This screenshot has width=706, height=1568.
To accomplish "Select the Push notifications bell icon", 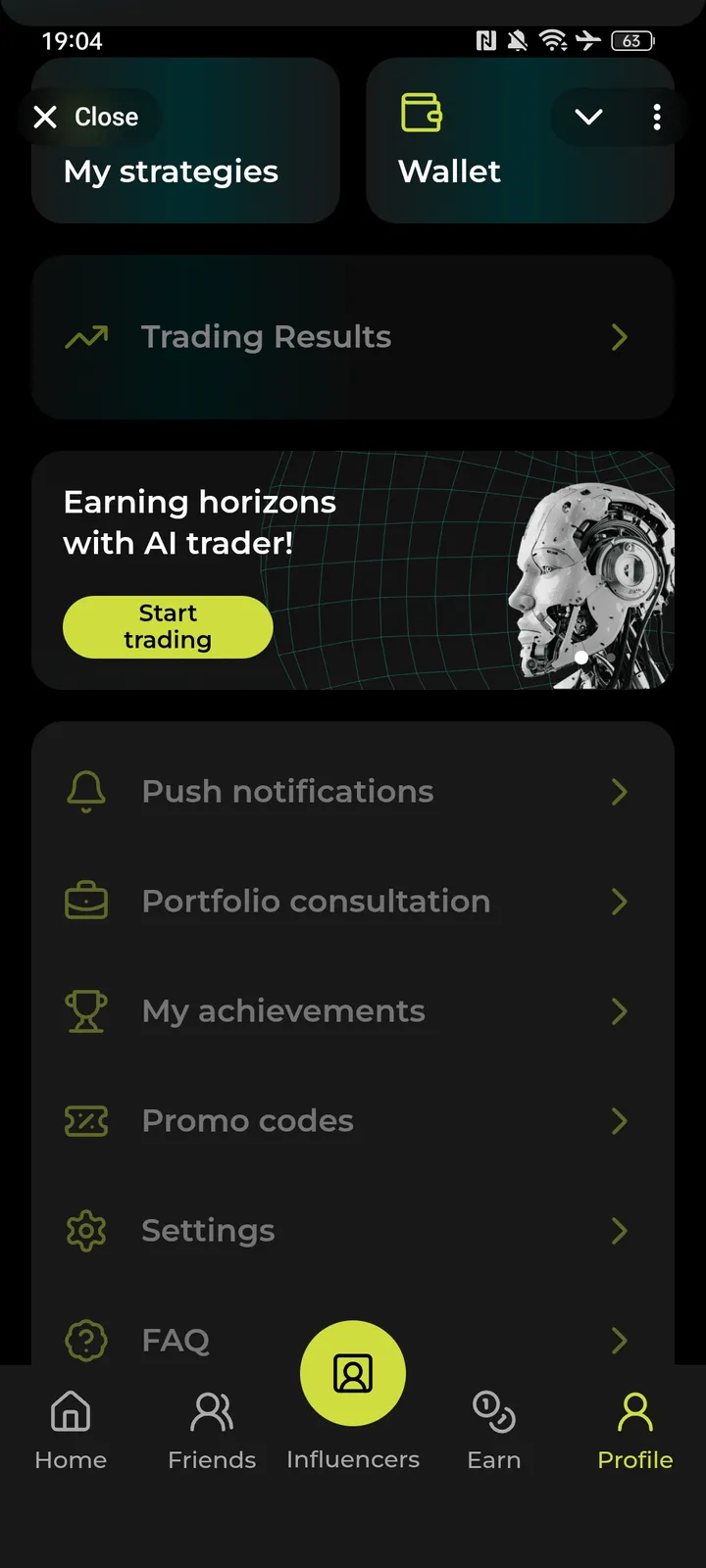I will pos(86,791).
